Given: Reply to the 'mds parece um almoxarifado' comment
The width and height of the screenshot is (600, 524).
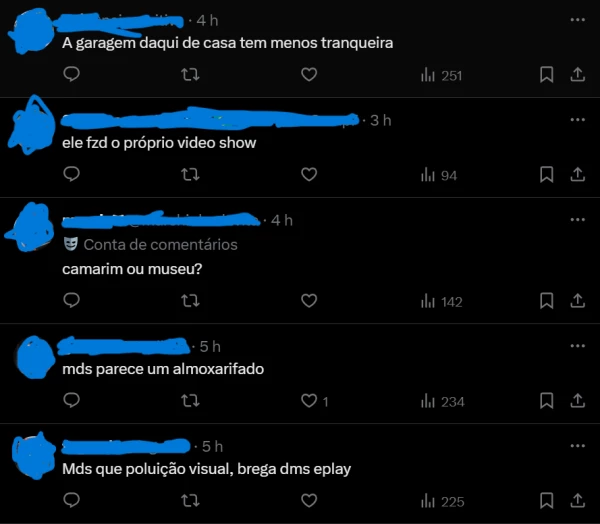Looking at the screenshot, I should (x=71, y=400).
